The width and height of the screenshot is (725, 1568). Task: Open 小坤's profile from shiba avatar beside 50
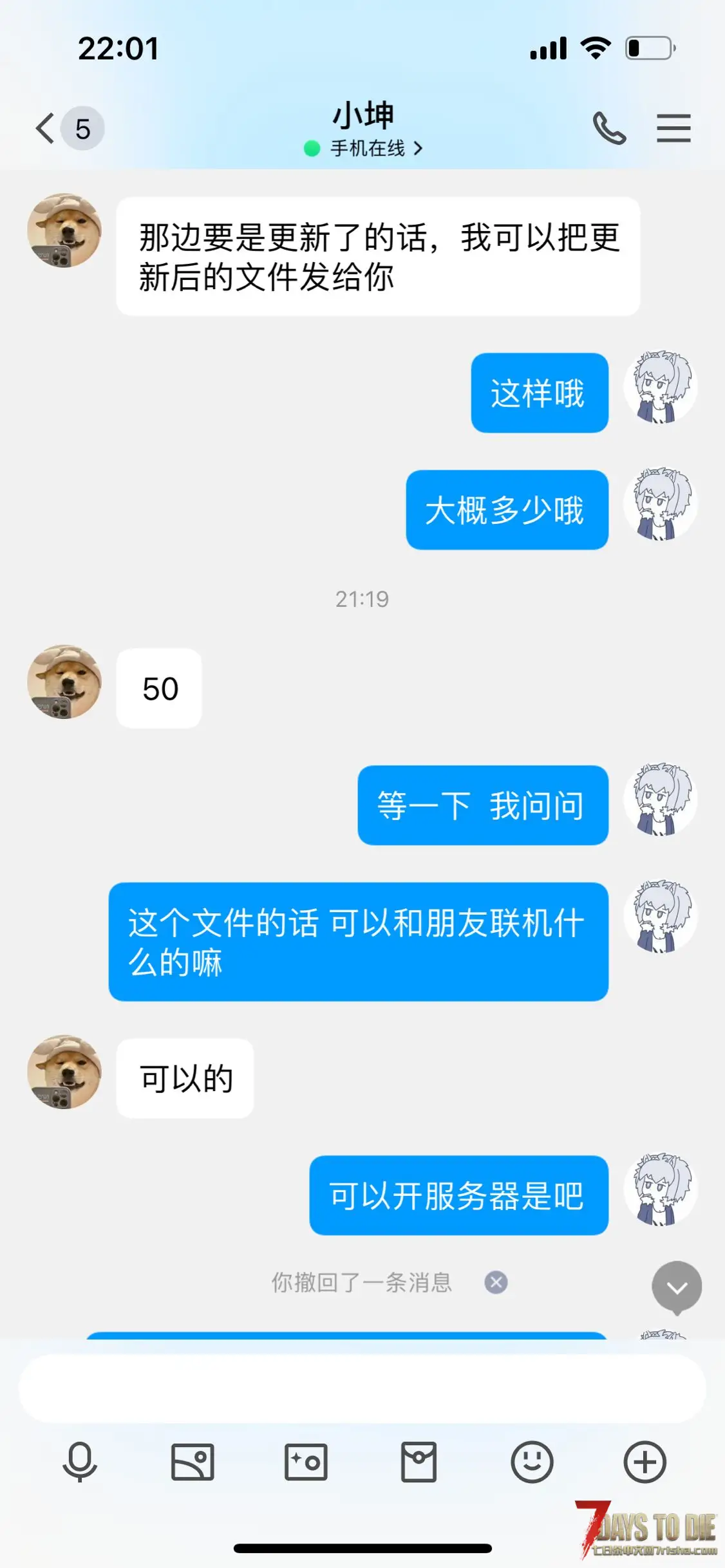coord(64,682)
